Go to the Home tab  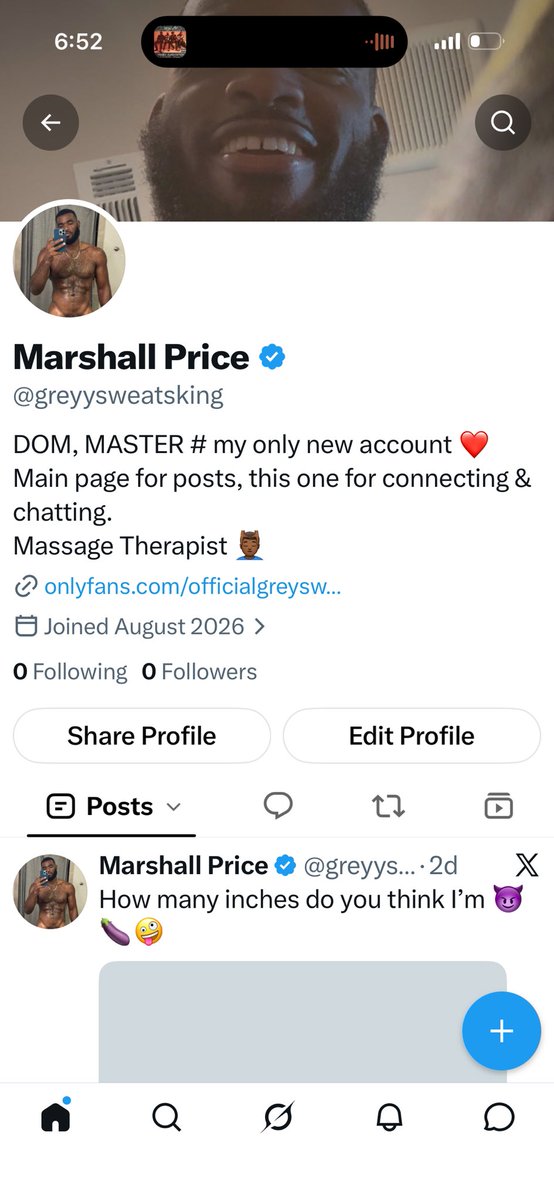pos(56,1115)
